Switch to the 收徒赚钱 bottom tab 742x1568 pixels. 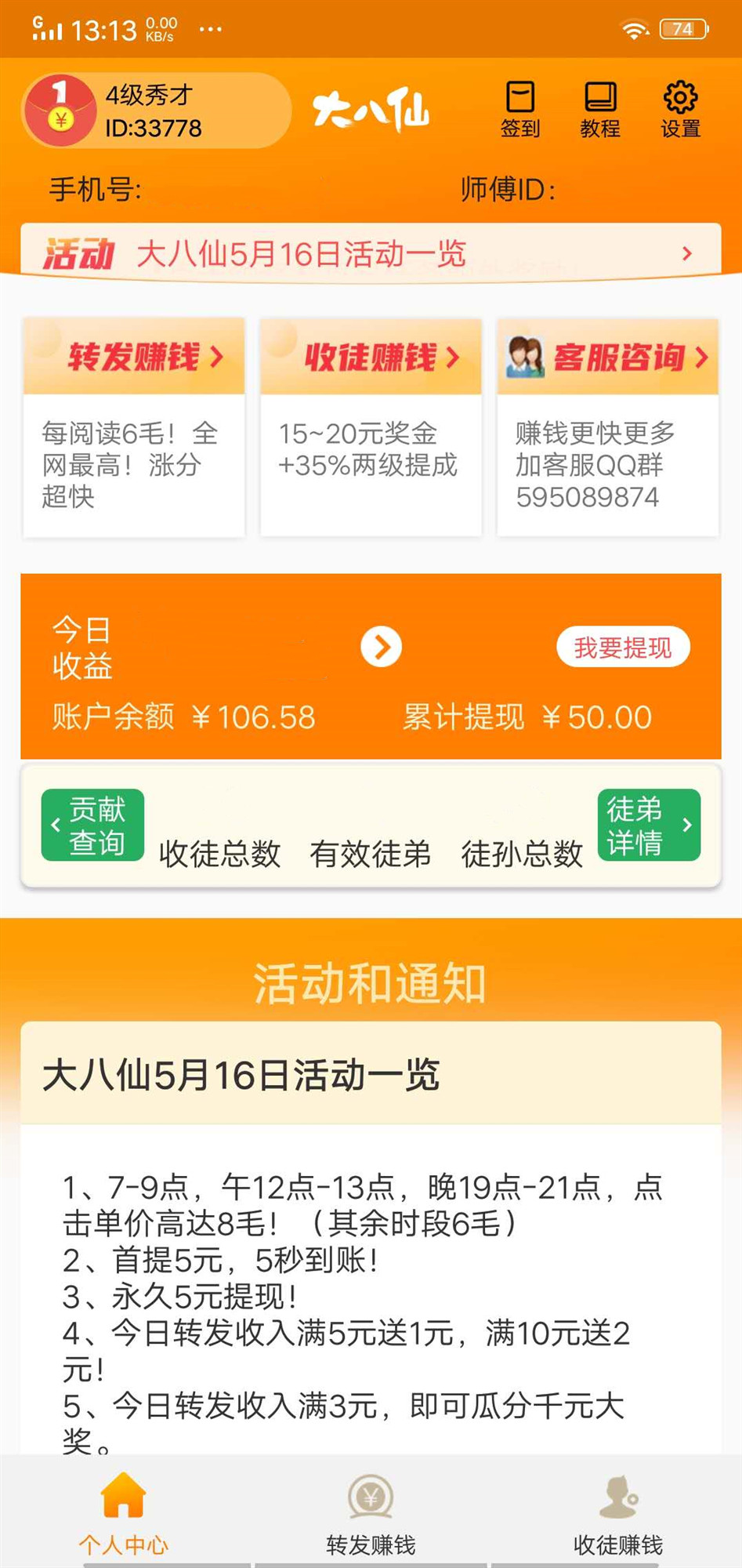pyautogui.click(x=620, y=1541)
